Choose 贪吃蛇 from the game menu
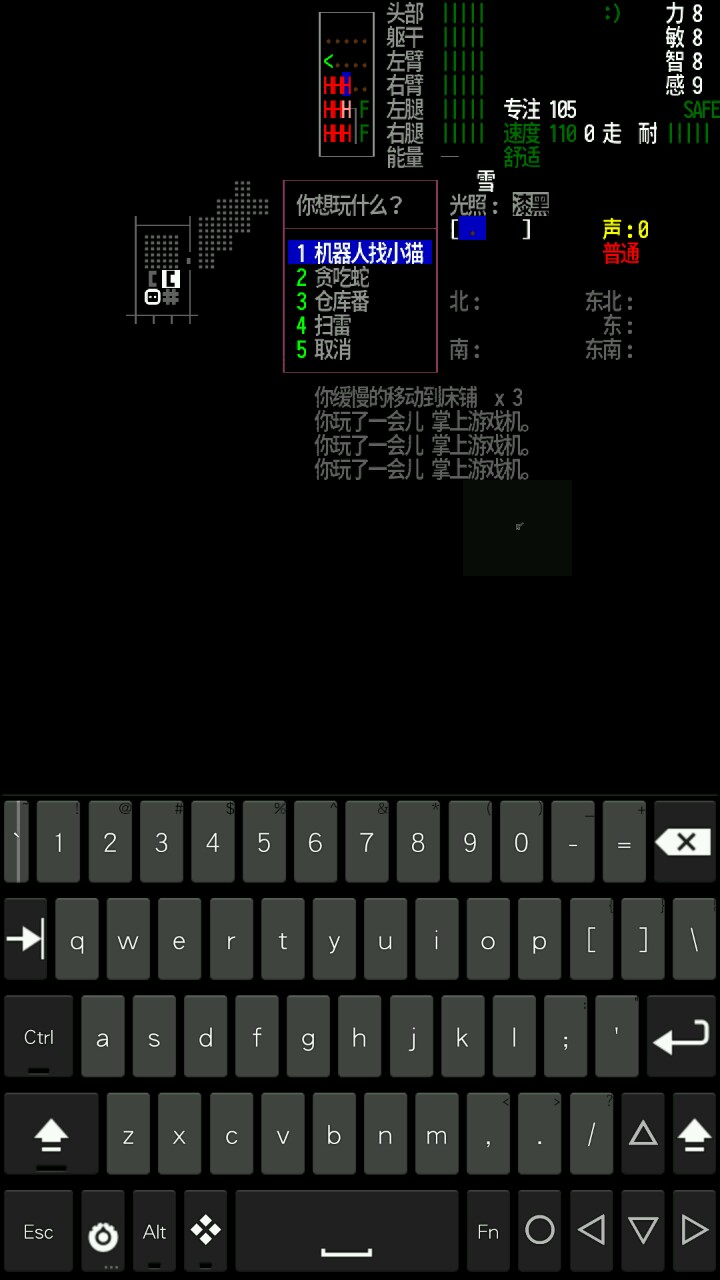720x1280 pixels. click(x=340, y=278)
